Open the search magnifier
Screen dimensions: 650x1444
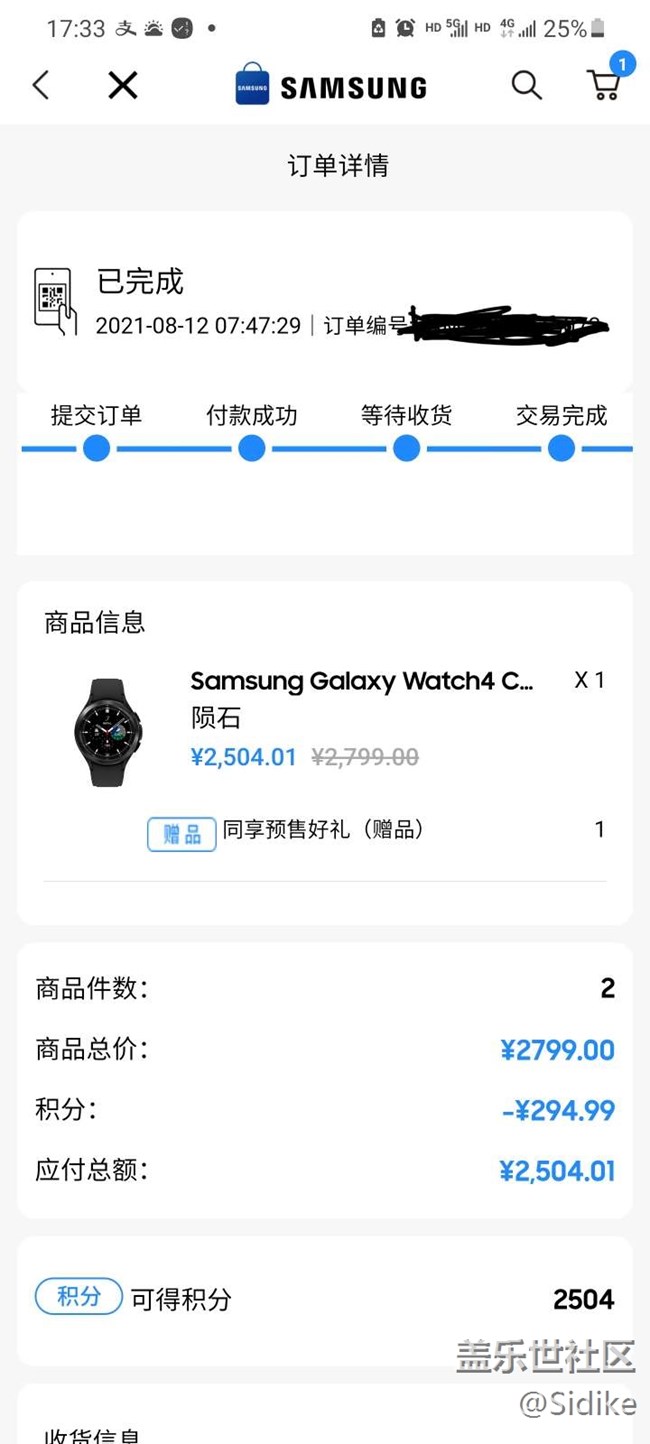point(526,86)
